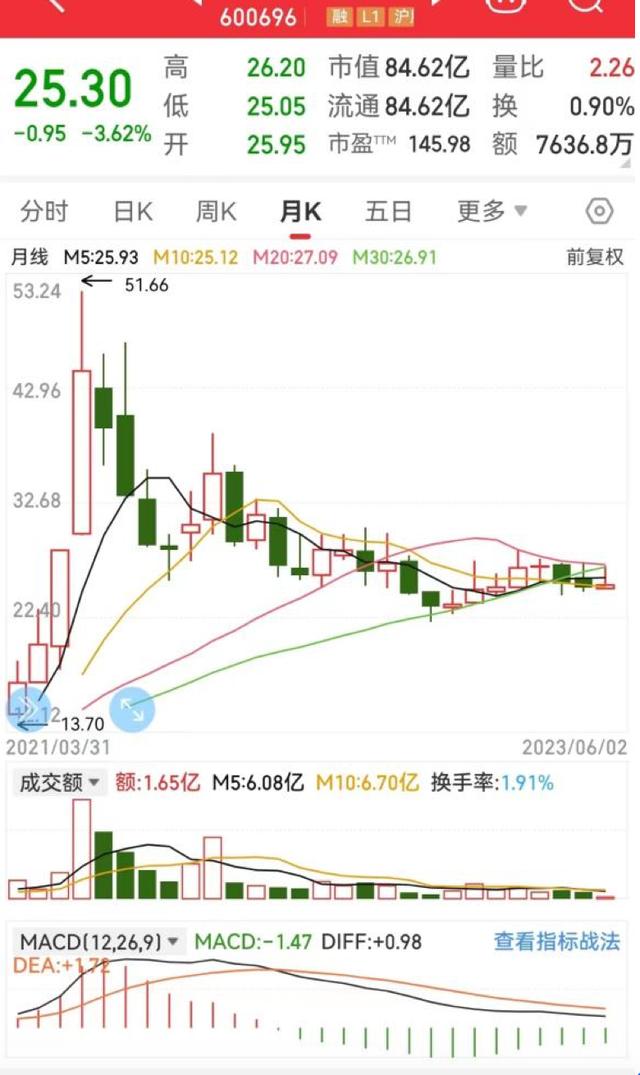Select the 周K chart tab

point(216,211)
